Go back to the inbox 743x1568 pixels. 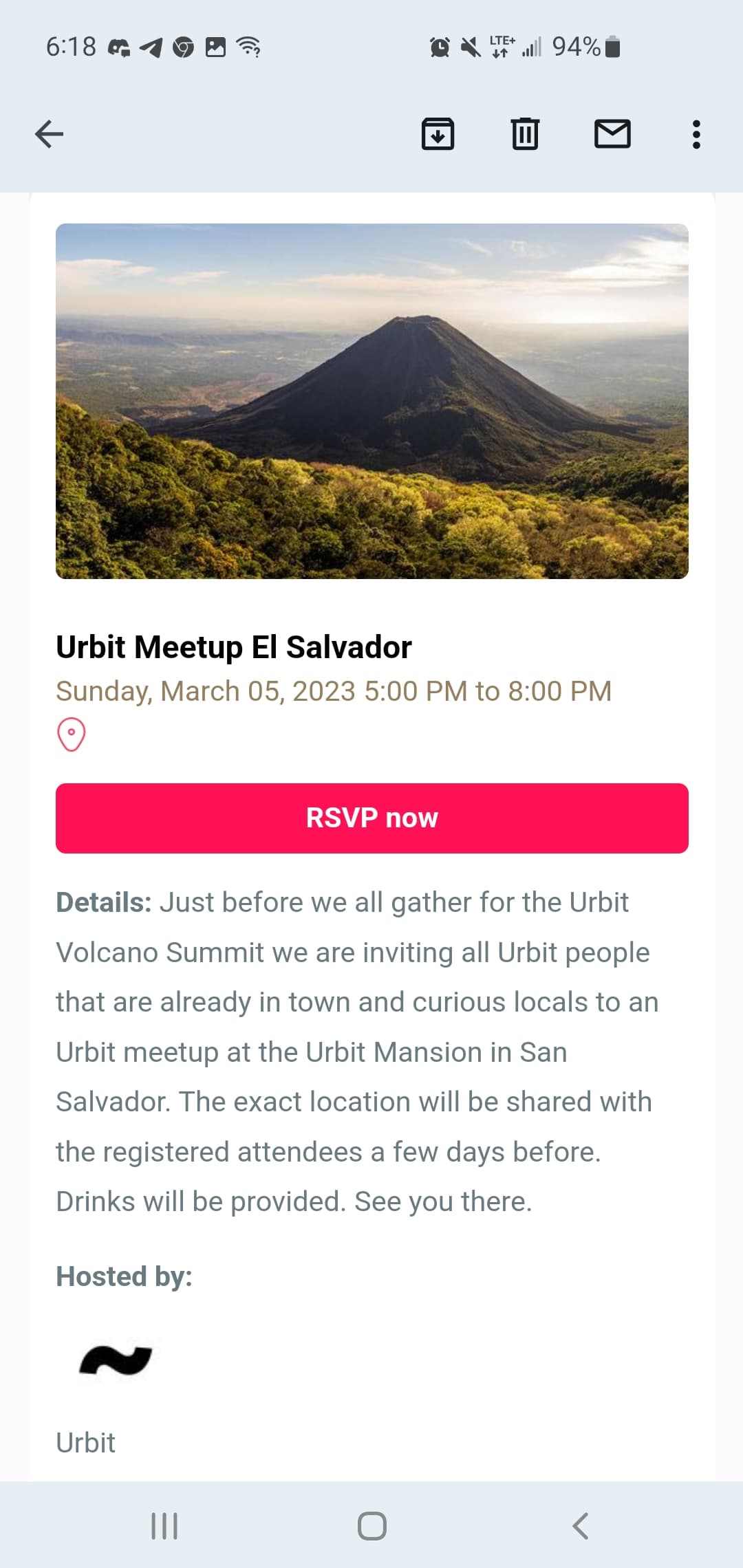point(49,134)
